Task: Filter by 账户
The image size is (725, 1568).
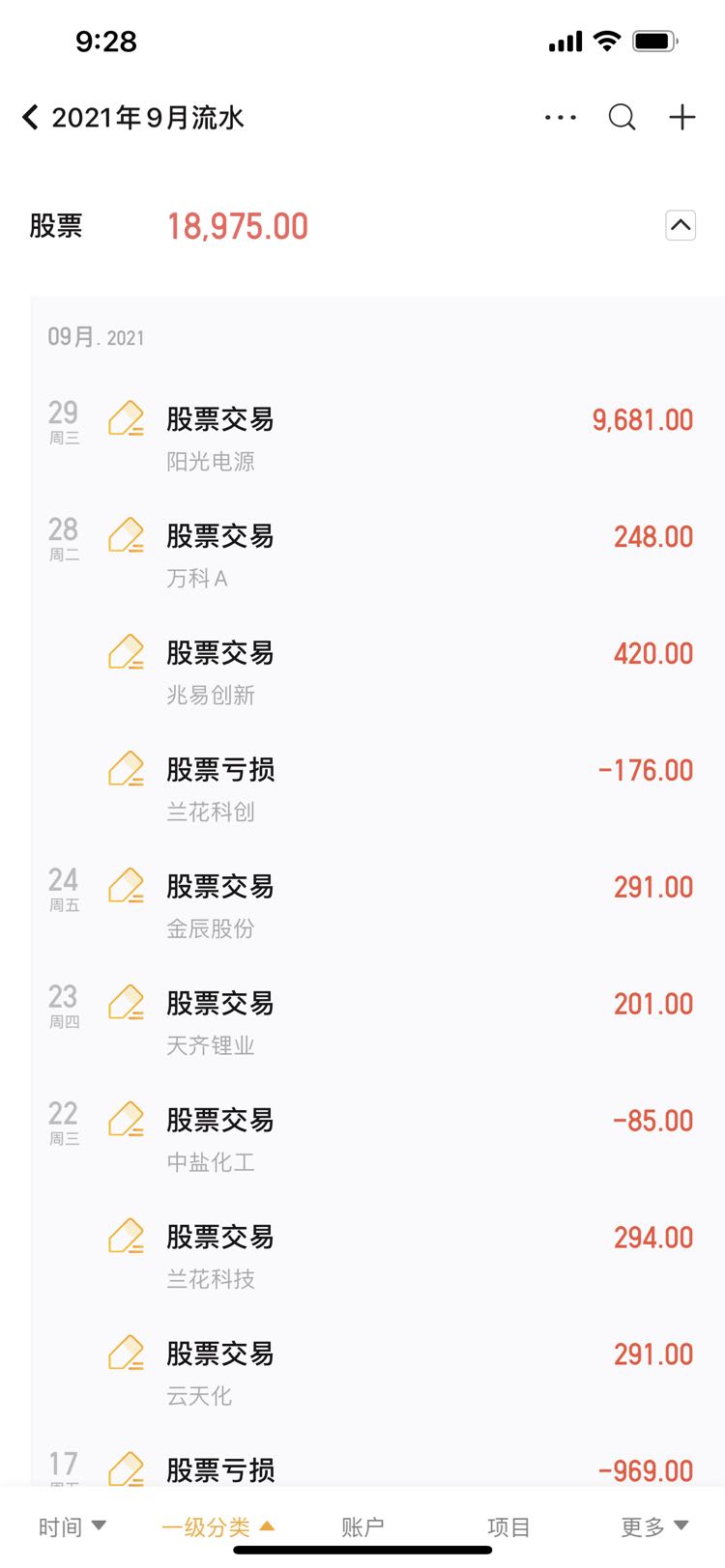Action: pyautogui.click(x=362, y=1527)
